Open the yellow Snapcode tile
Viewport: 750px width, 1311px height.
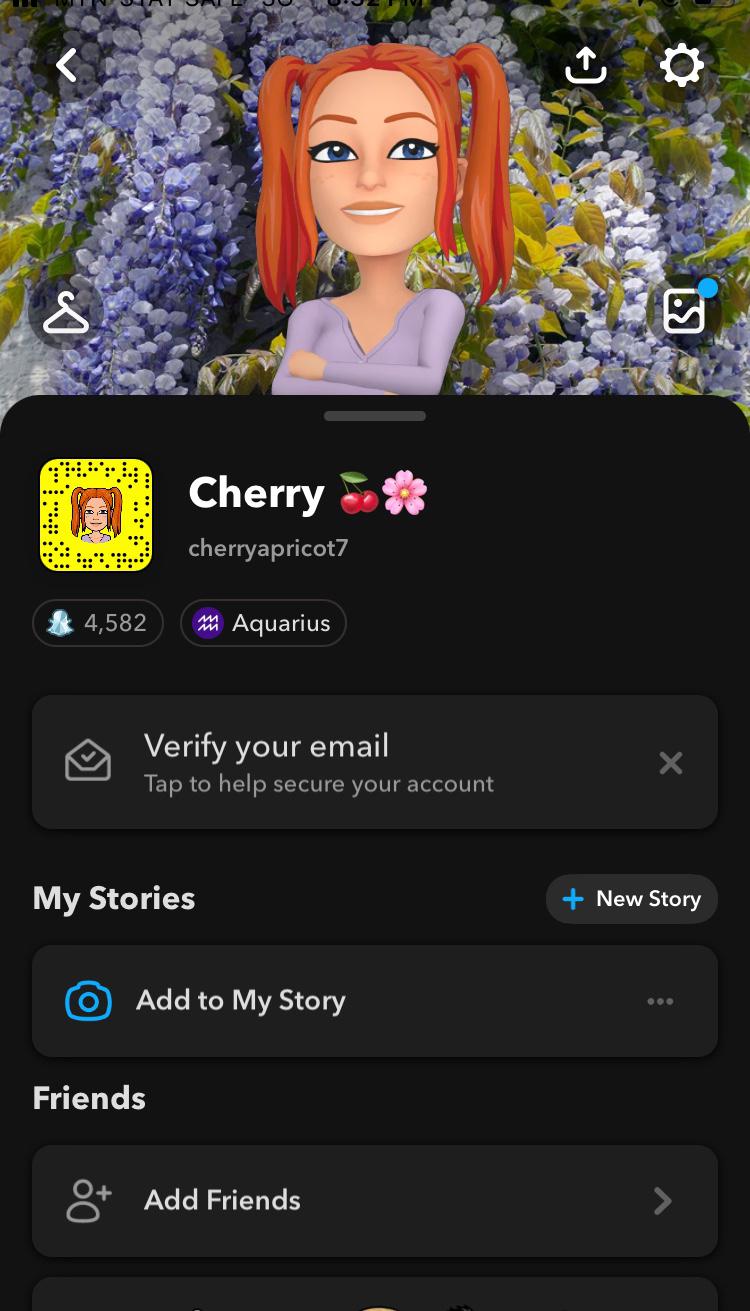96,515
